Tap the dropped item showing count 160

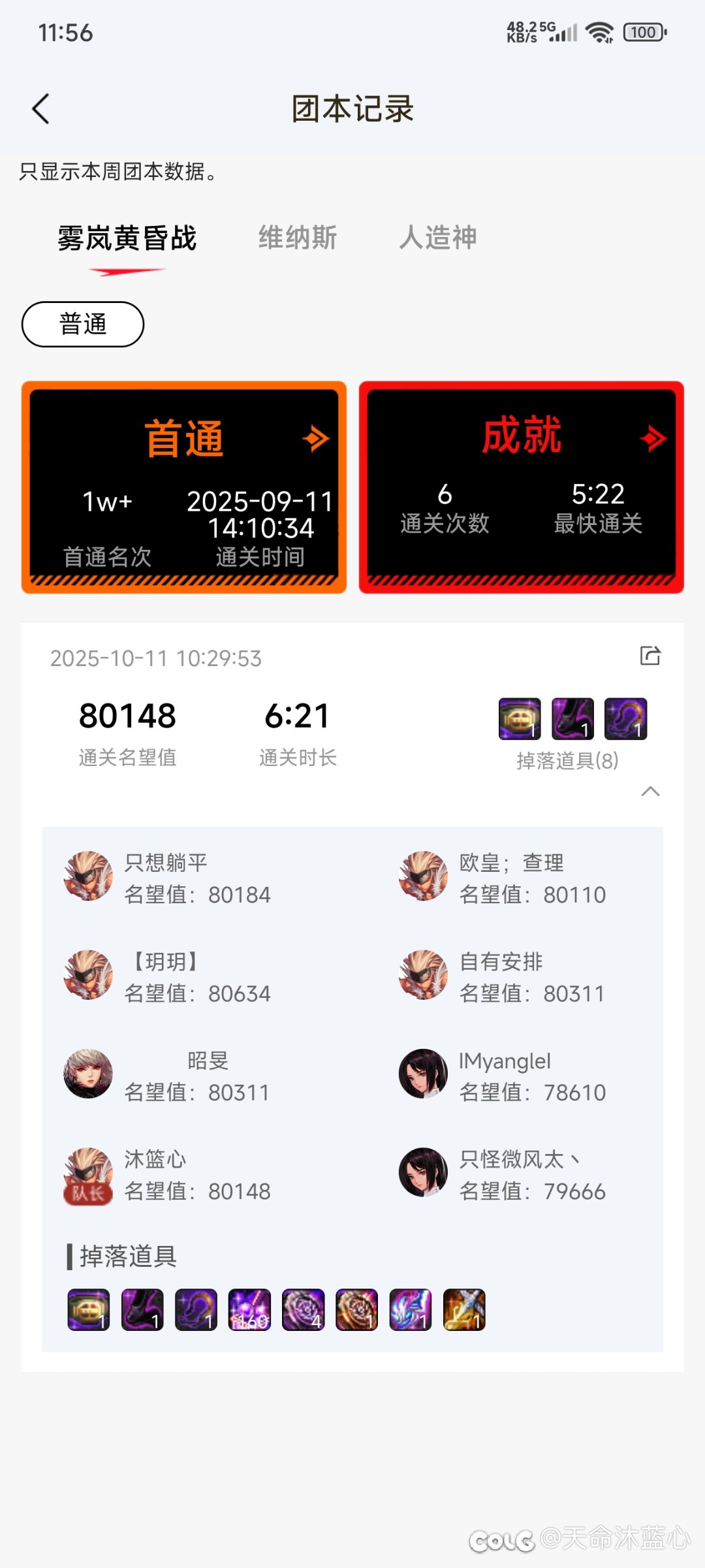click(249, 1309)
